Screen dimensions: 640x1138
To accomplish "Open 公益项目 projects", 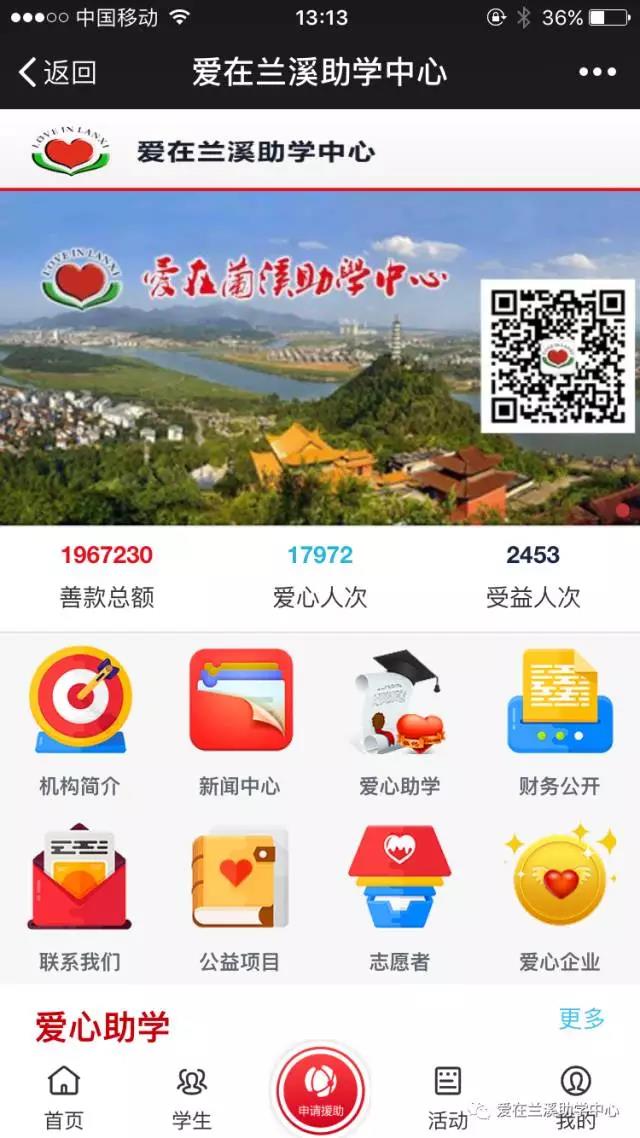I will point(240,895).
